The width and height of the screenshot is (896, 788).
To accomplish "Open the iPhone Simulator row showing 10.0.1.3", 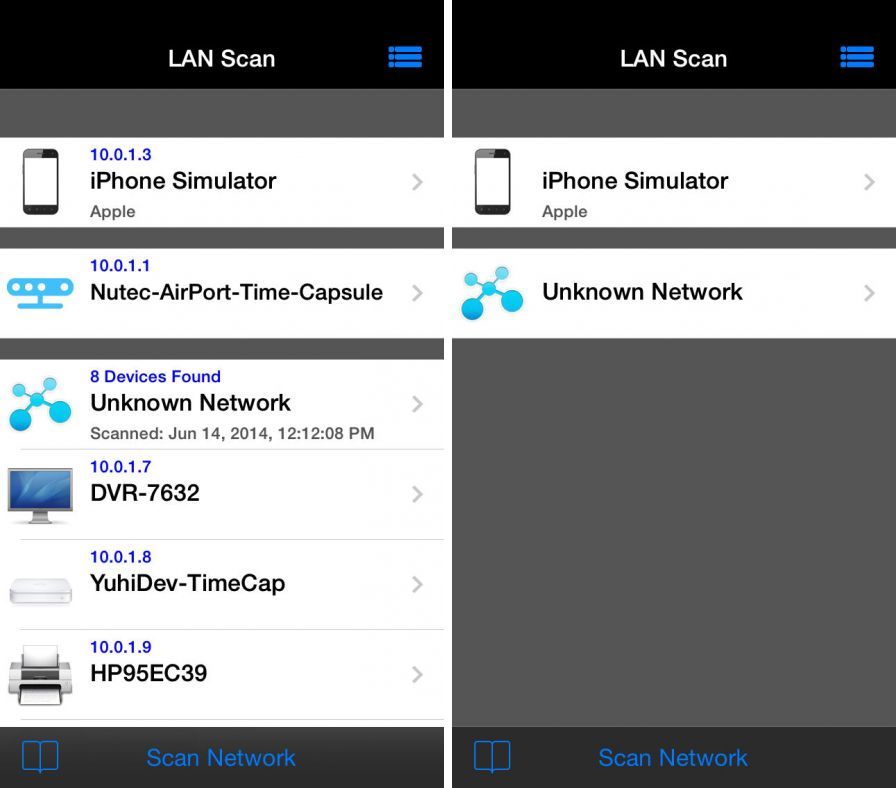I will (220, 182).
